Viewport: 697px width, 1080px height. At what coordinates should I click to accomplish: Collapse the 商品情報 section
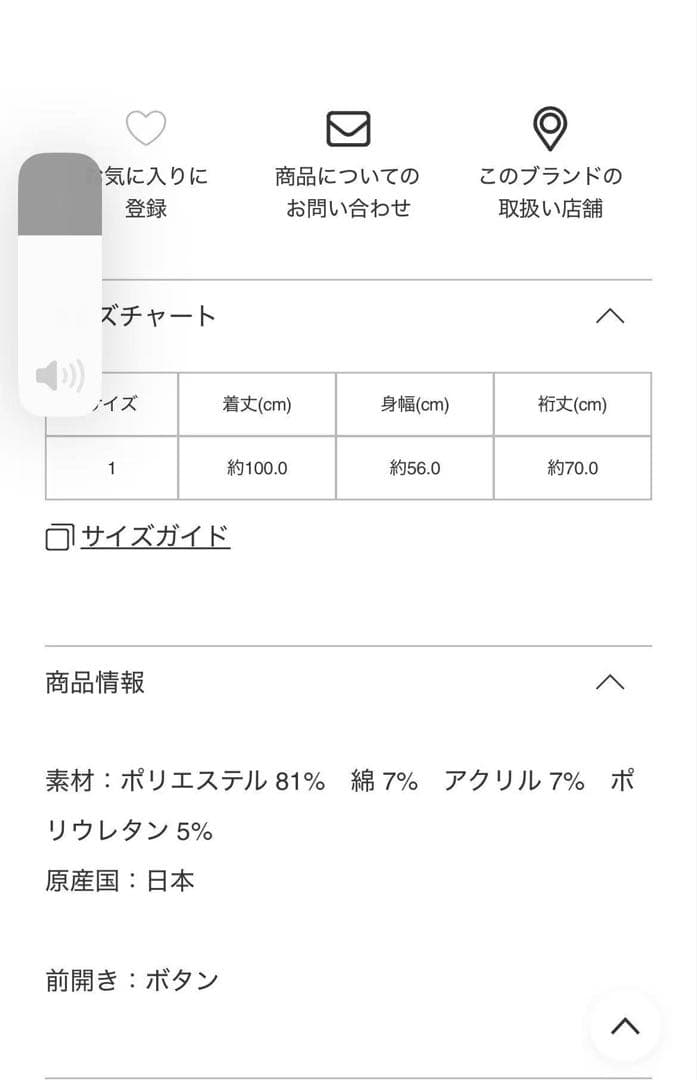pyautogui.click(x=609, y=683)
